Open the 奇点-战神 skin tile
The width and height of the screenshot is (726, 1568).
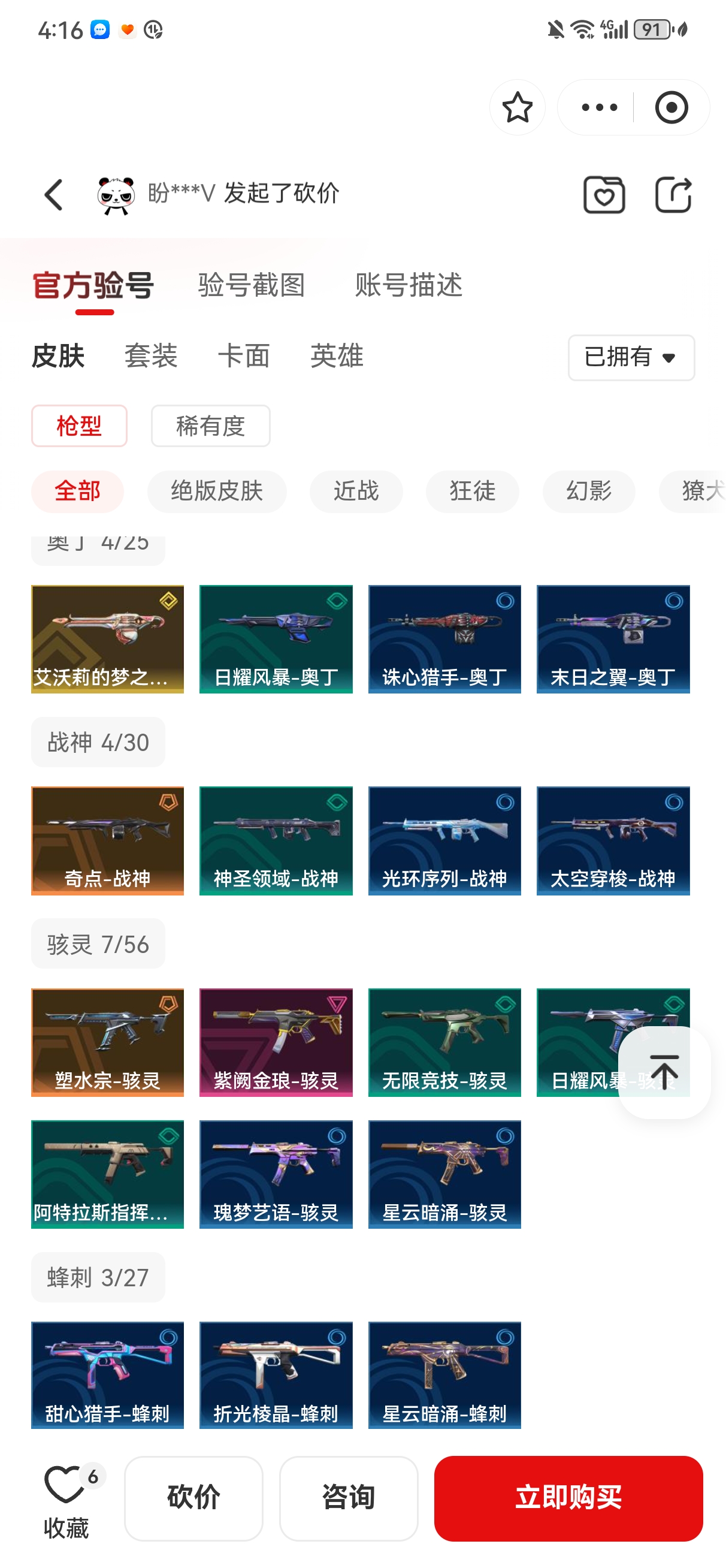coord(108,840)
